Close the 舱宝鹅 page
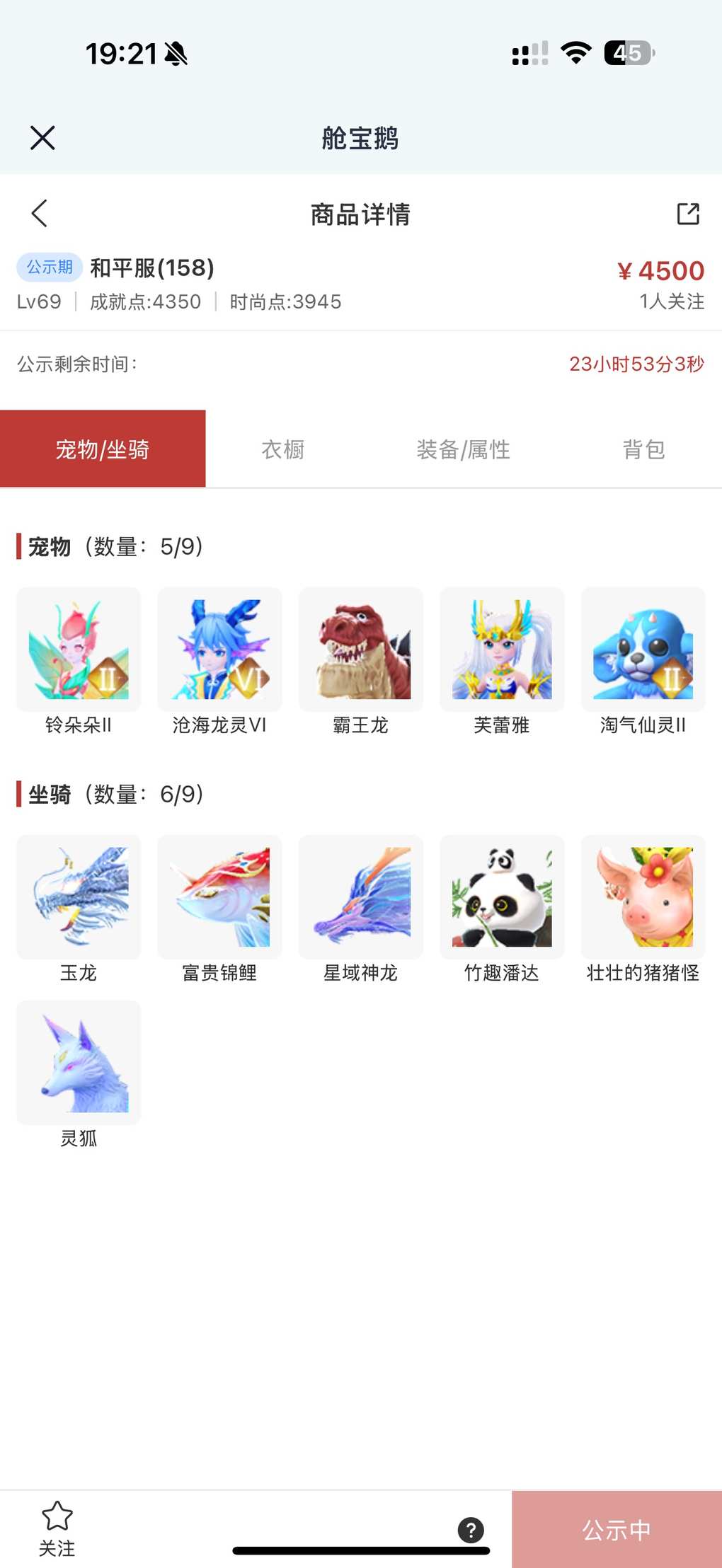Image resolution: width=722 pixels, height=1568 pixels. pyautogui.click(x=42, y=138)
